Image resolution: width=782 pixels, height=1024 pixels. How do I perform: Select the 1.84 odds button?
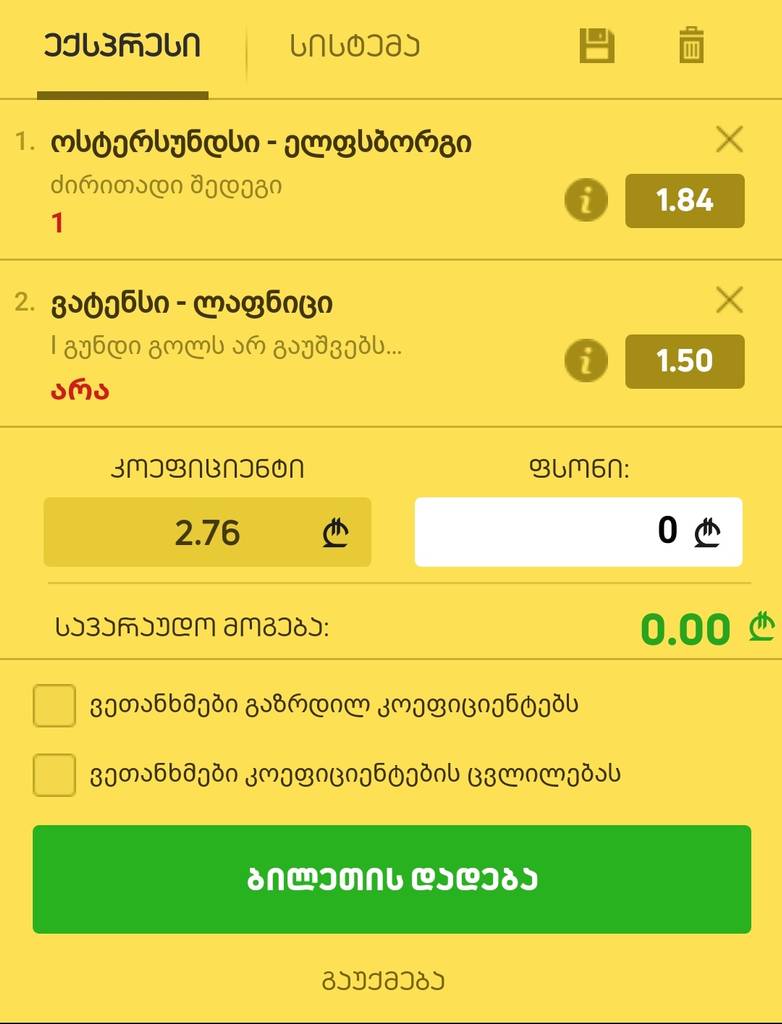[684, 200]
